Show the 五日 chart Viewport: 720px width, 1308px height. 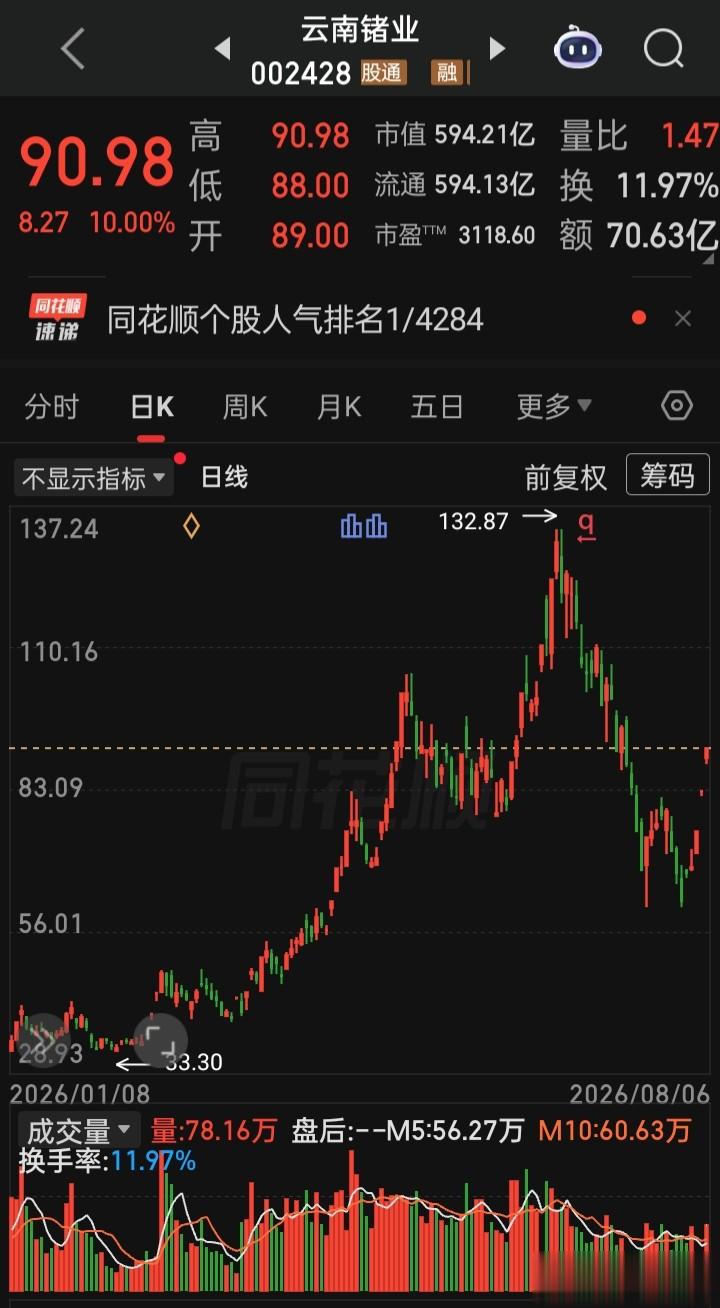pos(437,407)
